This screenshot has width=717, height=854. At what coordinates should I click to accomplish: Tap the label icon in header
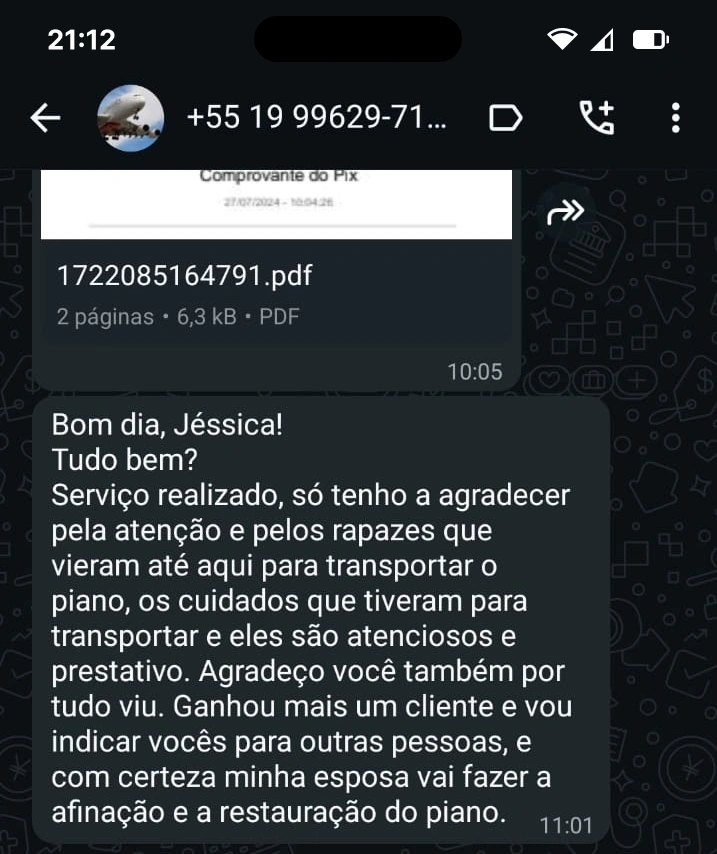(506, 119)
